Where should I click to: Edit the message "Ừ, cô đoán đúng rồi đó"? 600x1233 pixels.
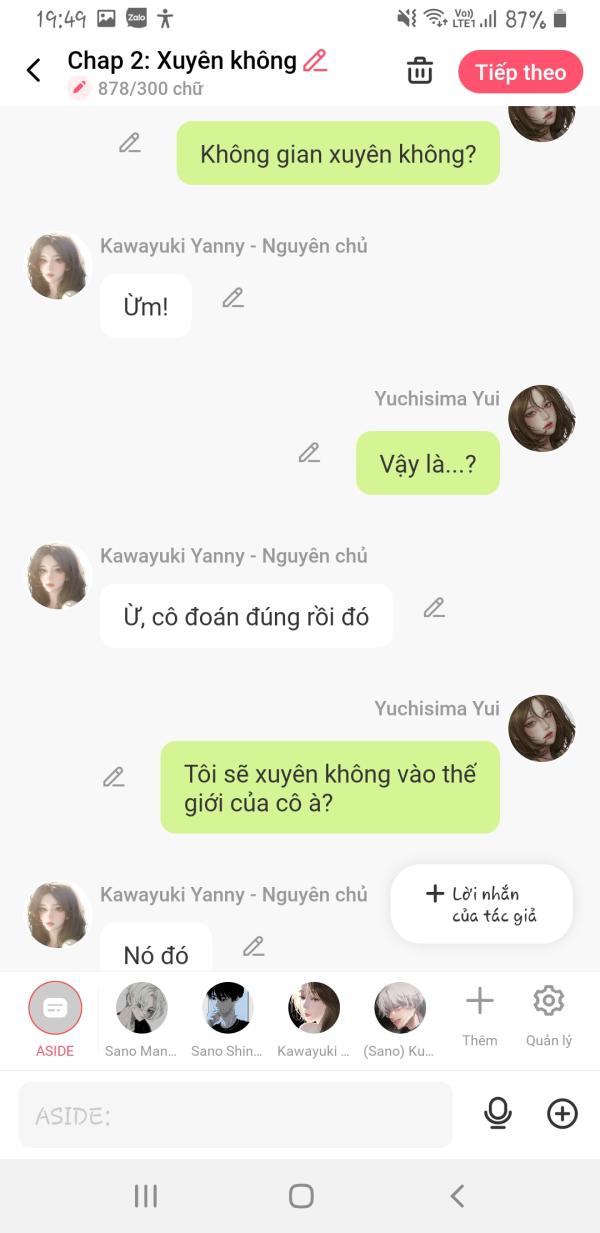pos(434,608)
